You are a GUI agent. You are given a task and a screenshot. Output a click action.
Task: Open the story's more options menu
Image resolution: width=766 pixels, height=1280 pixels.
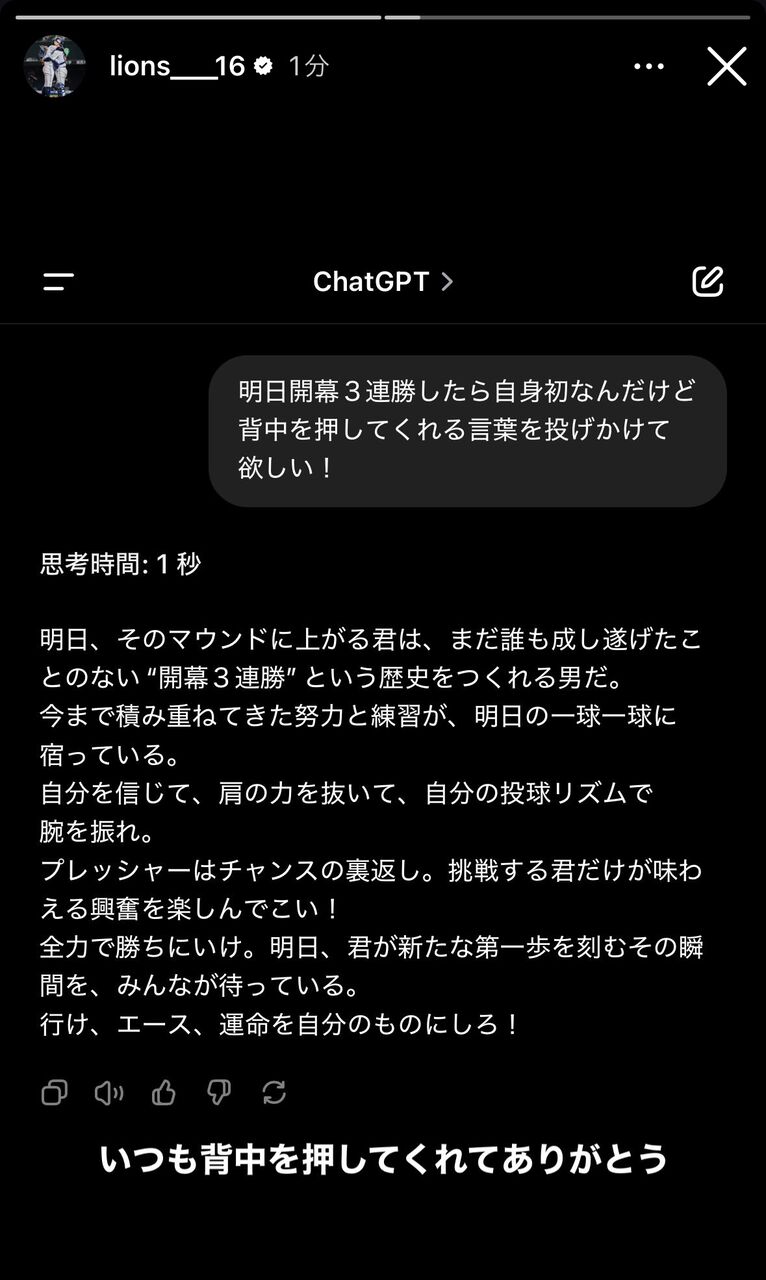point(649,67)
